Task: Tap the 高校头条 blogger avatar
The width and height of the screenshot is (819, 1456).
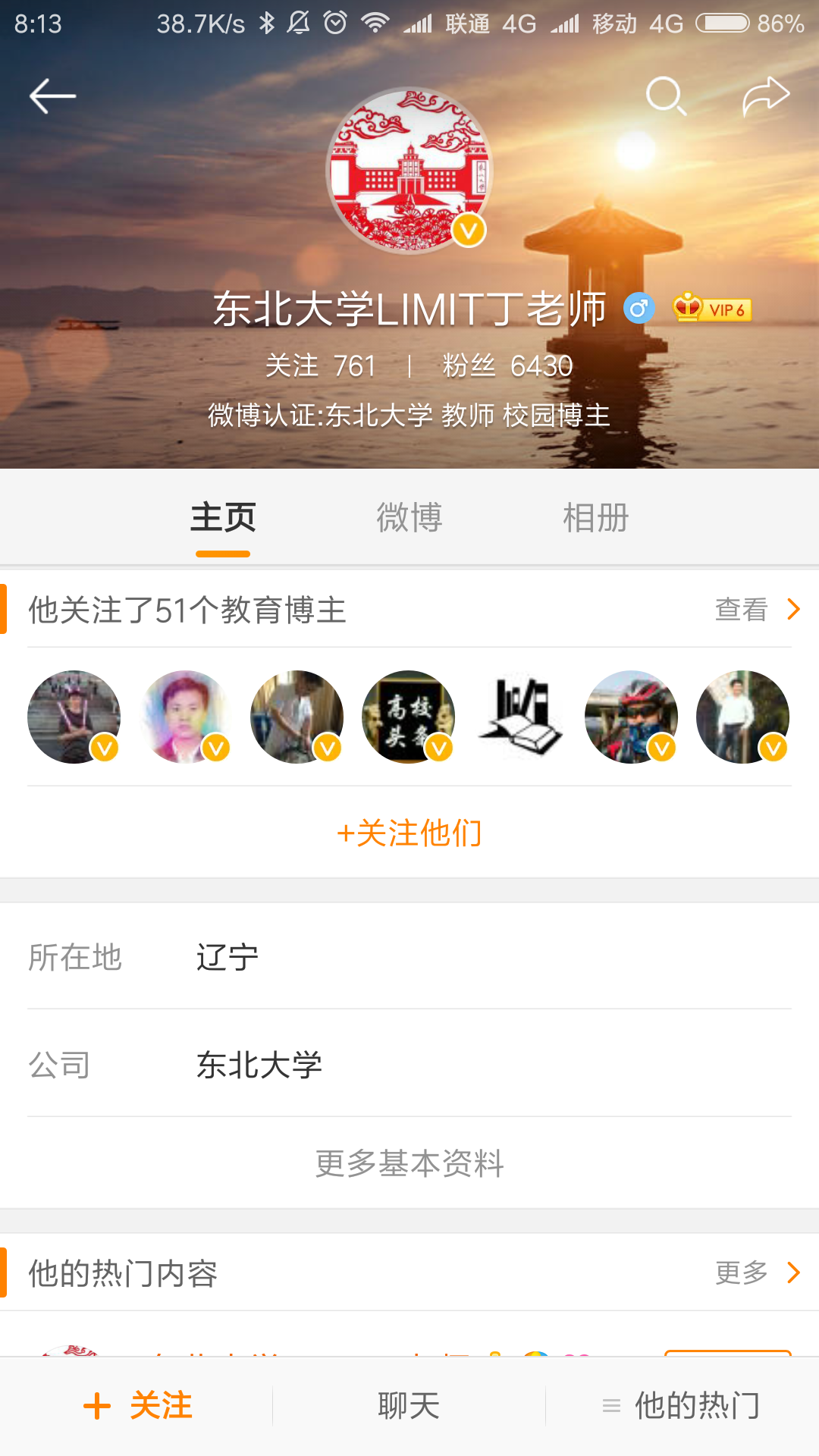Action: [408, 716]
